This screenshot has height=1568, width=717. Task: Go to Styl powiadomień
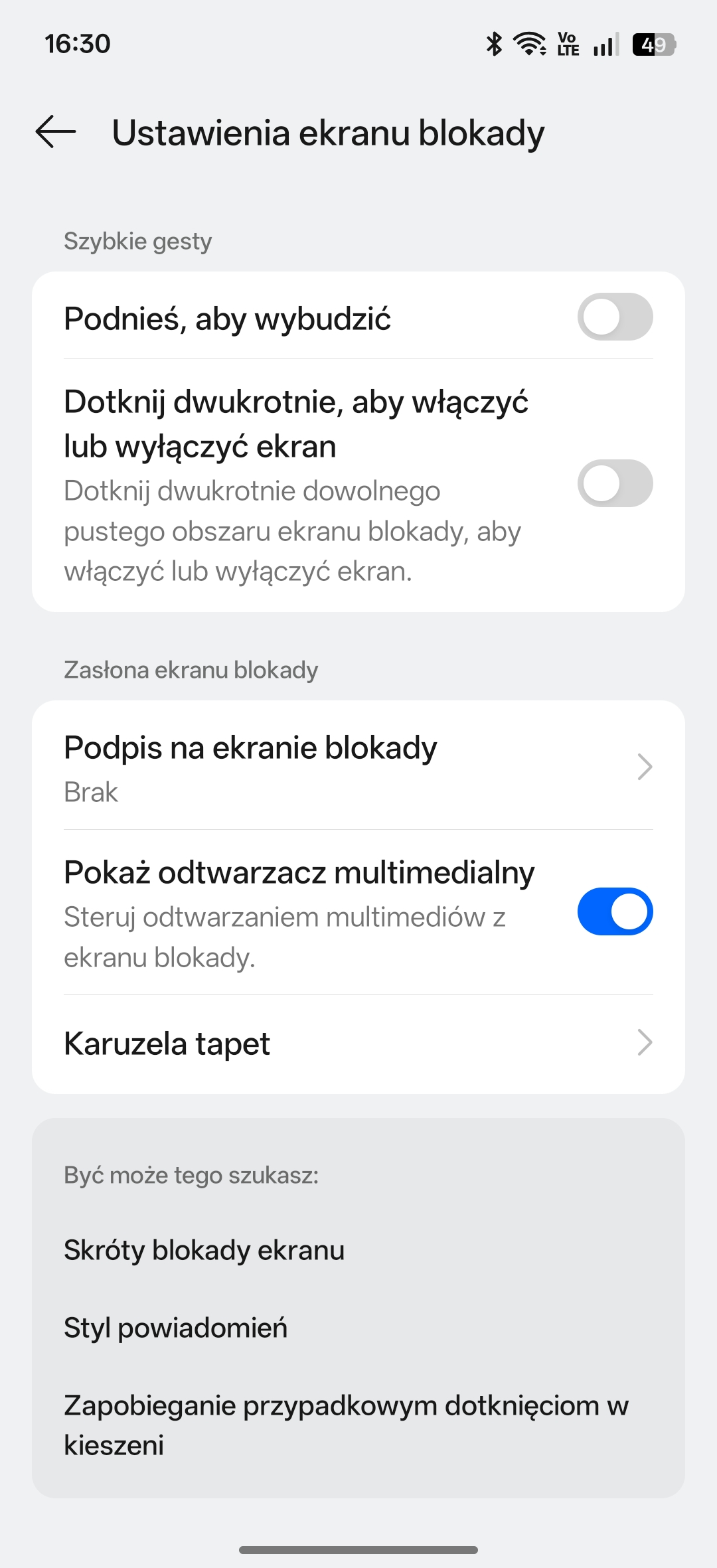coord(176,1328)
